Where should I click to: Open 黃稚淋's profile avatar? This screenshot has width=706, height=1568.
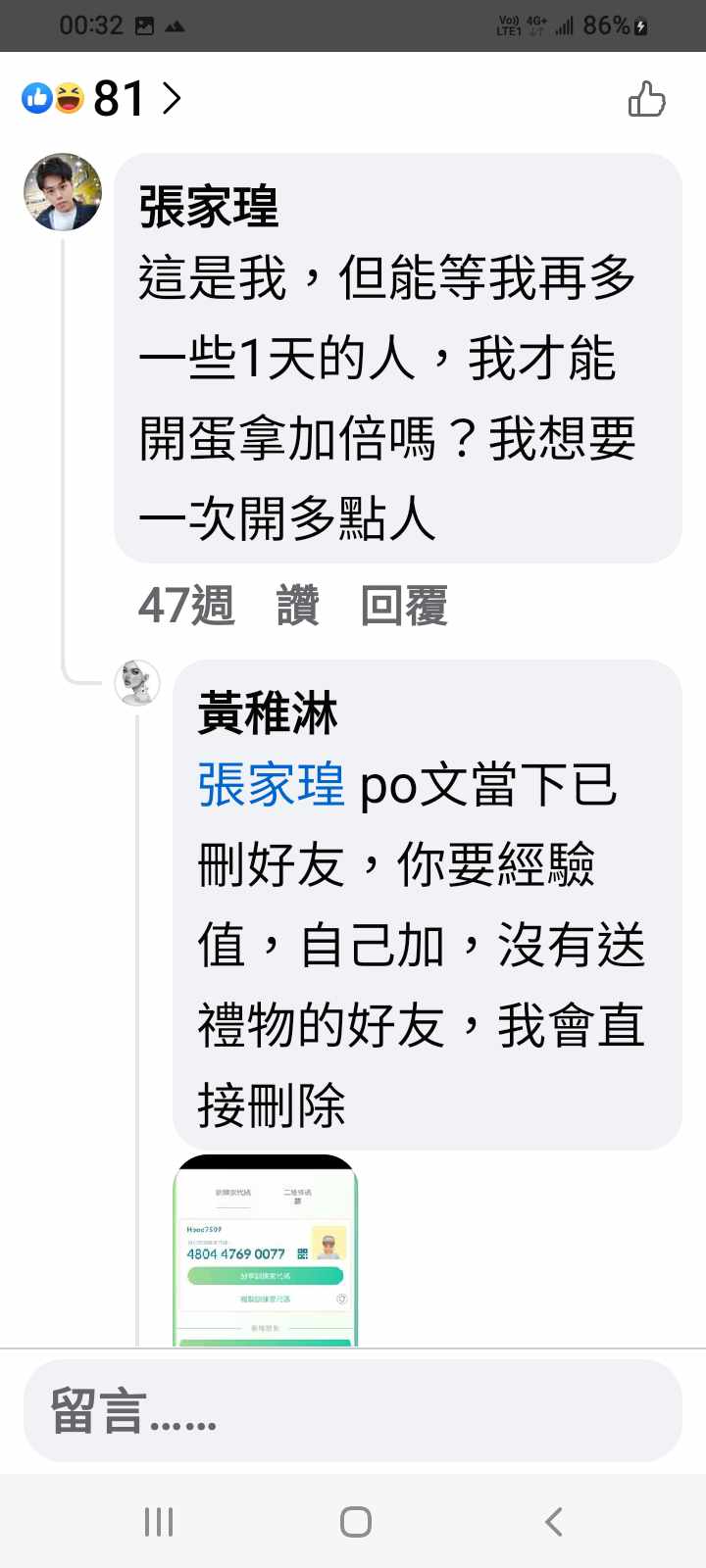point(137,683)
